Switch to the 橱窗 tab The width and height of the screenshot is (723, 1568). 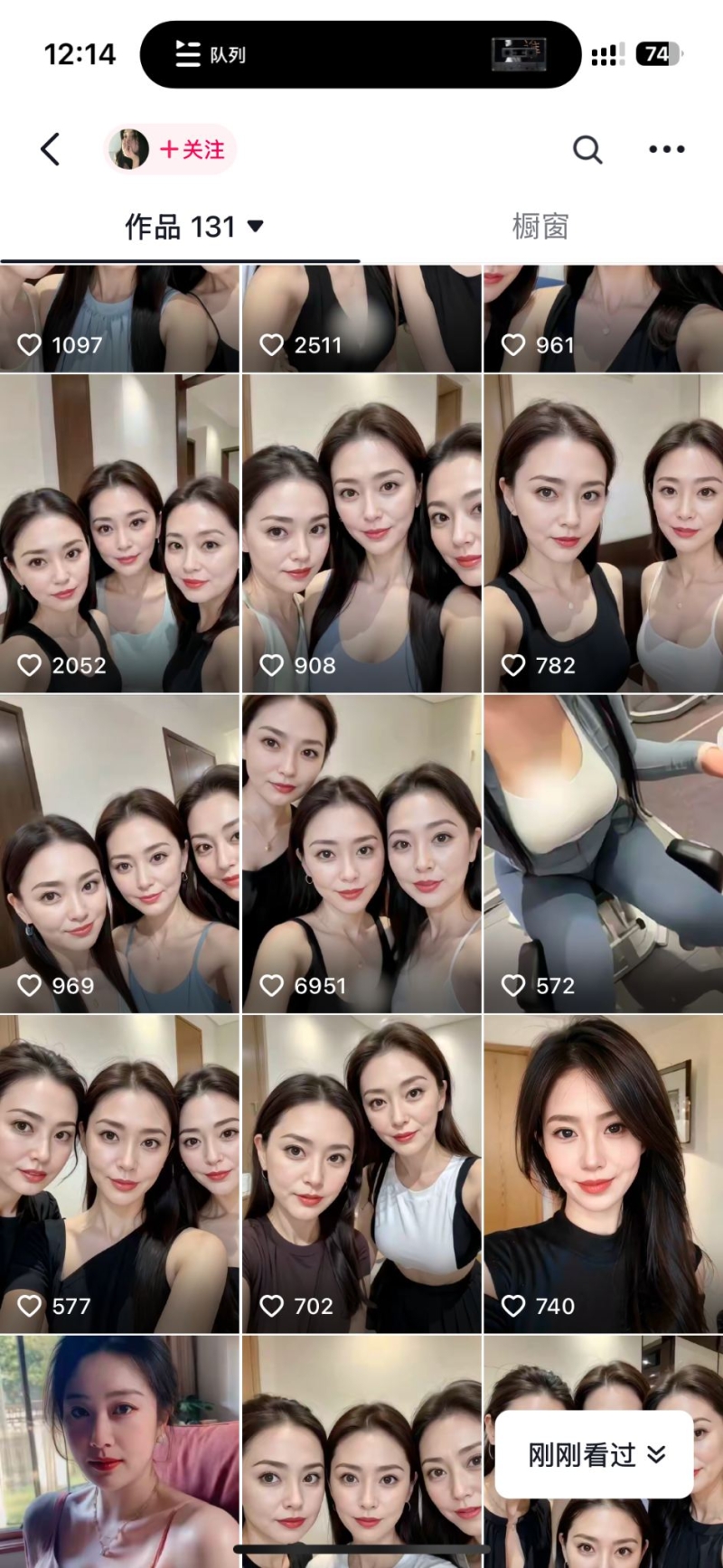(x=540, y=226)
